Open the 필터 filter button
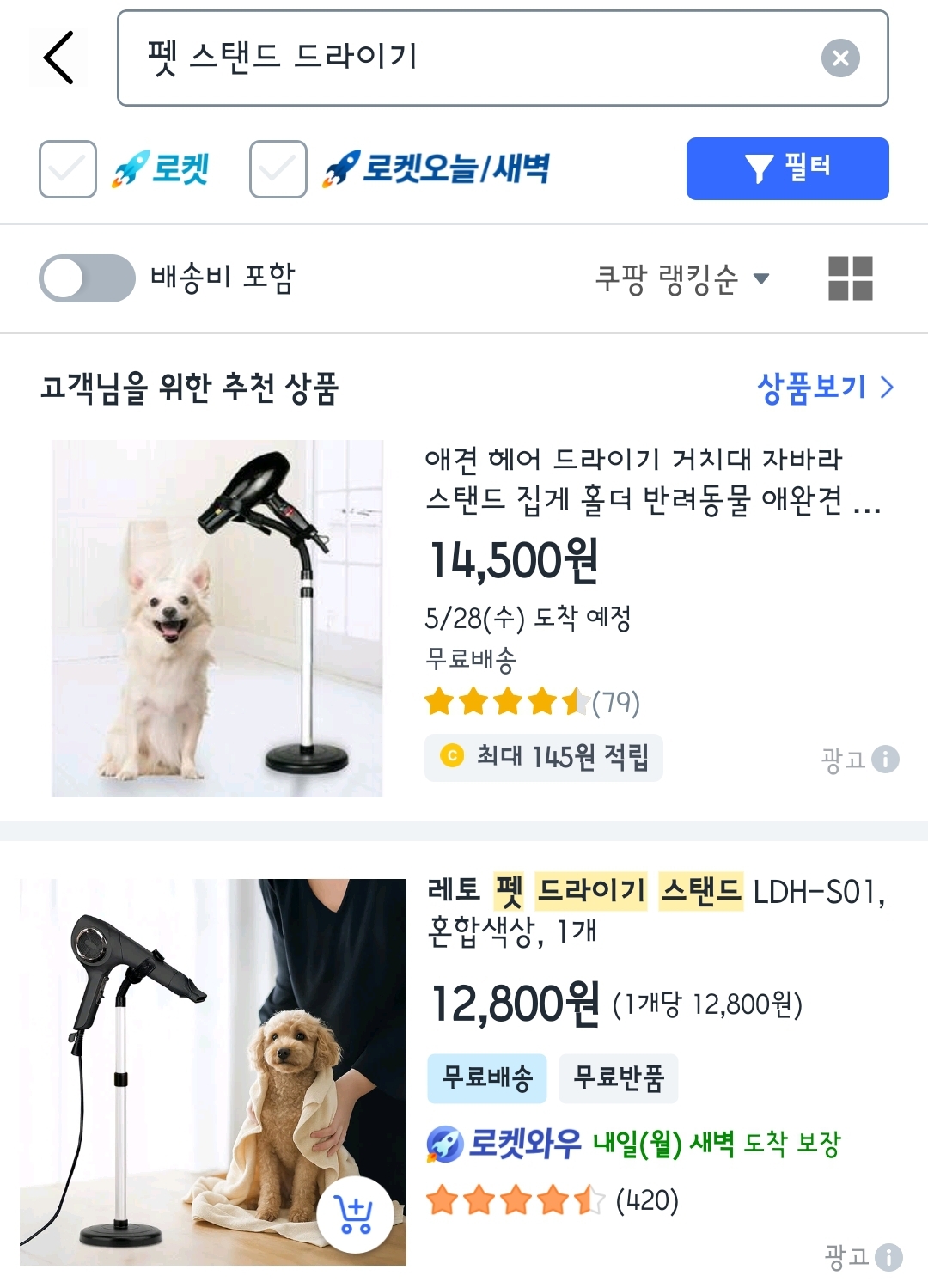The image size is (928, 1288). (787, 168)
